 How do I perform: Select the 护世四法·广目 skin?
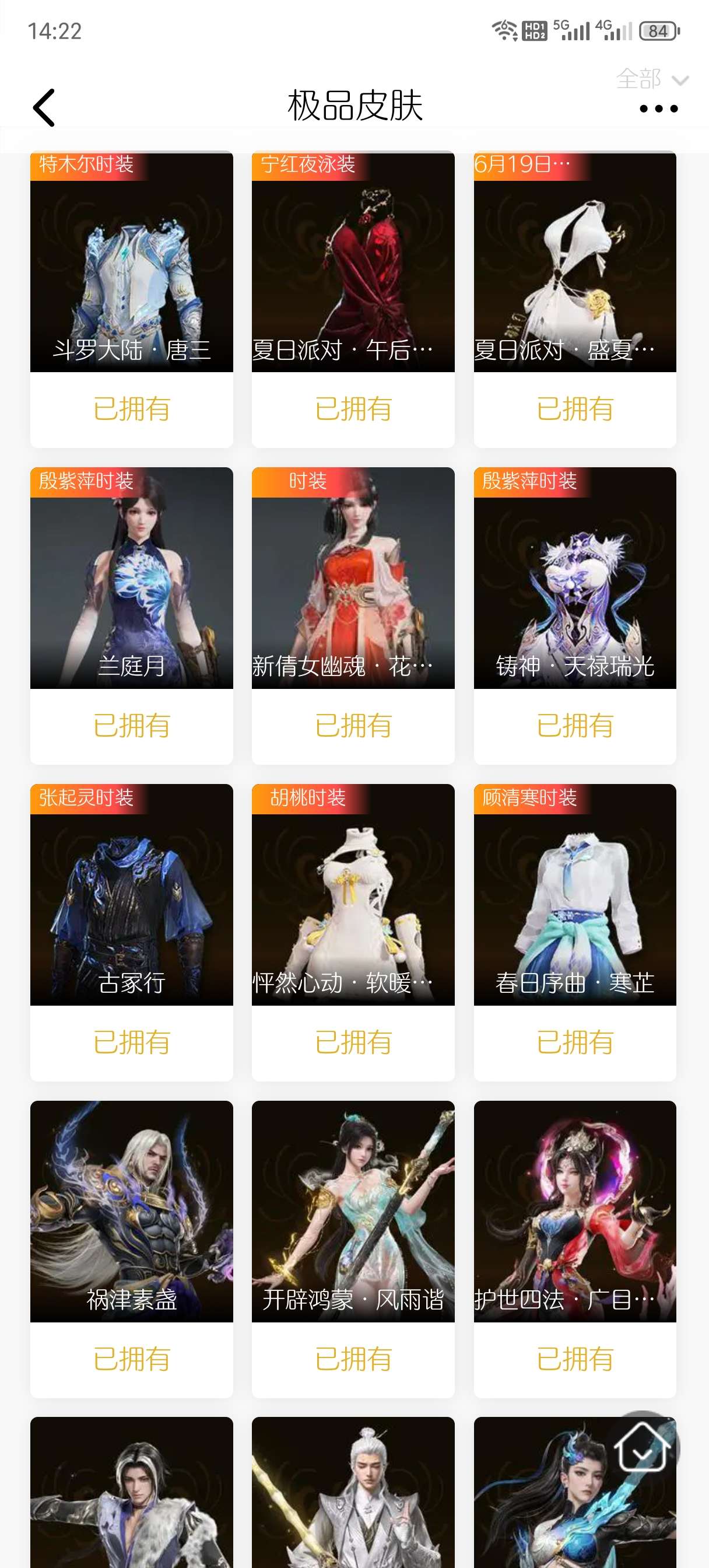coord(574,1212)
